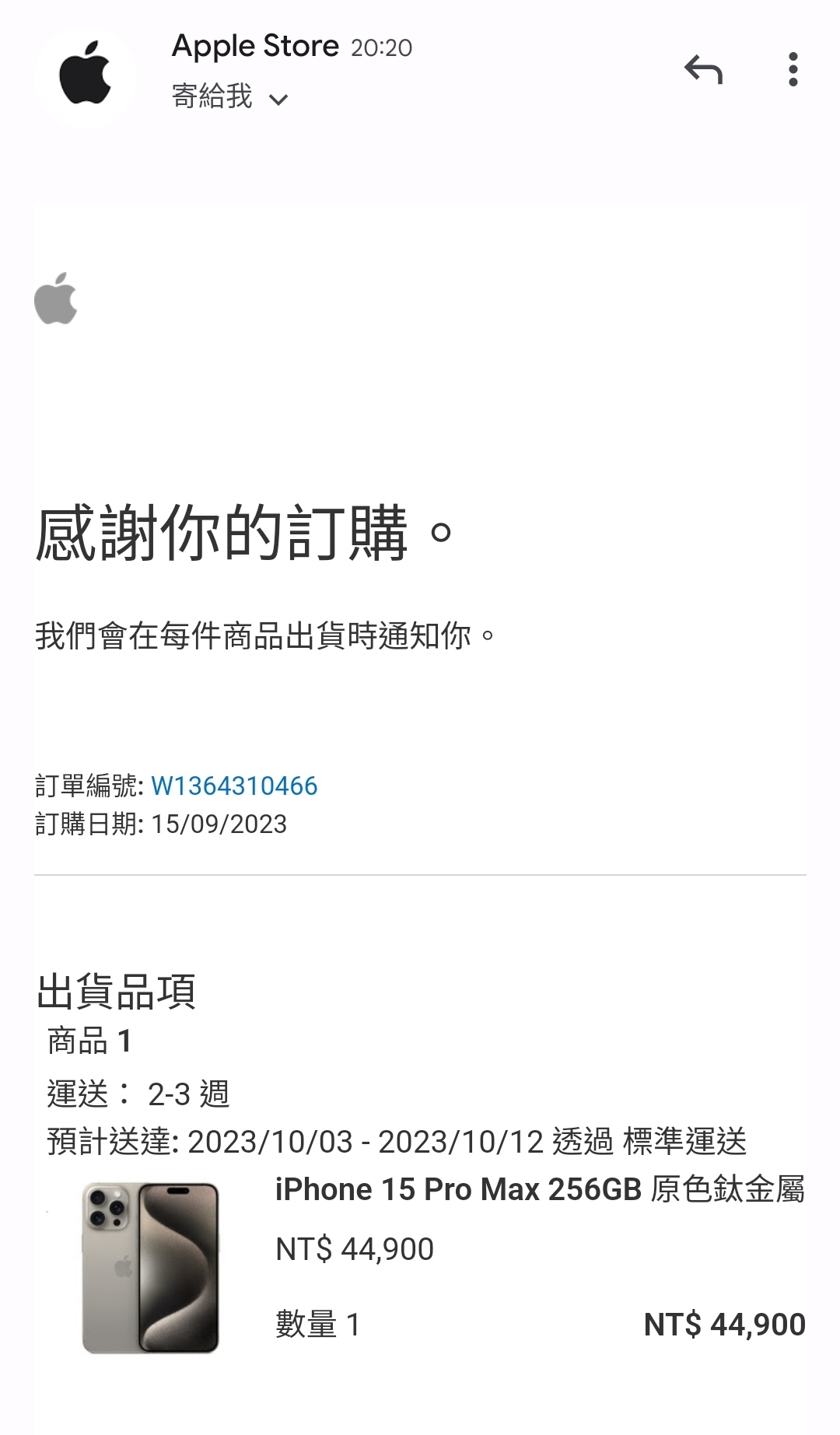
Task: Open the email overflow menu
Action: [x=793, y=70]
